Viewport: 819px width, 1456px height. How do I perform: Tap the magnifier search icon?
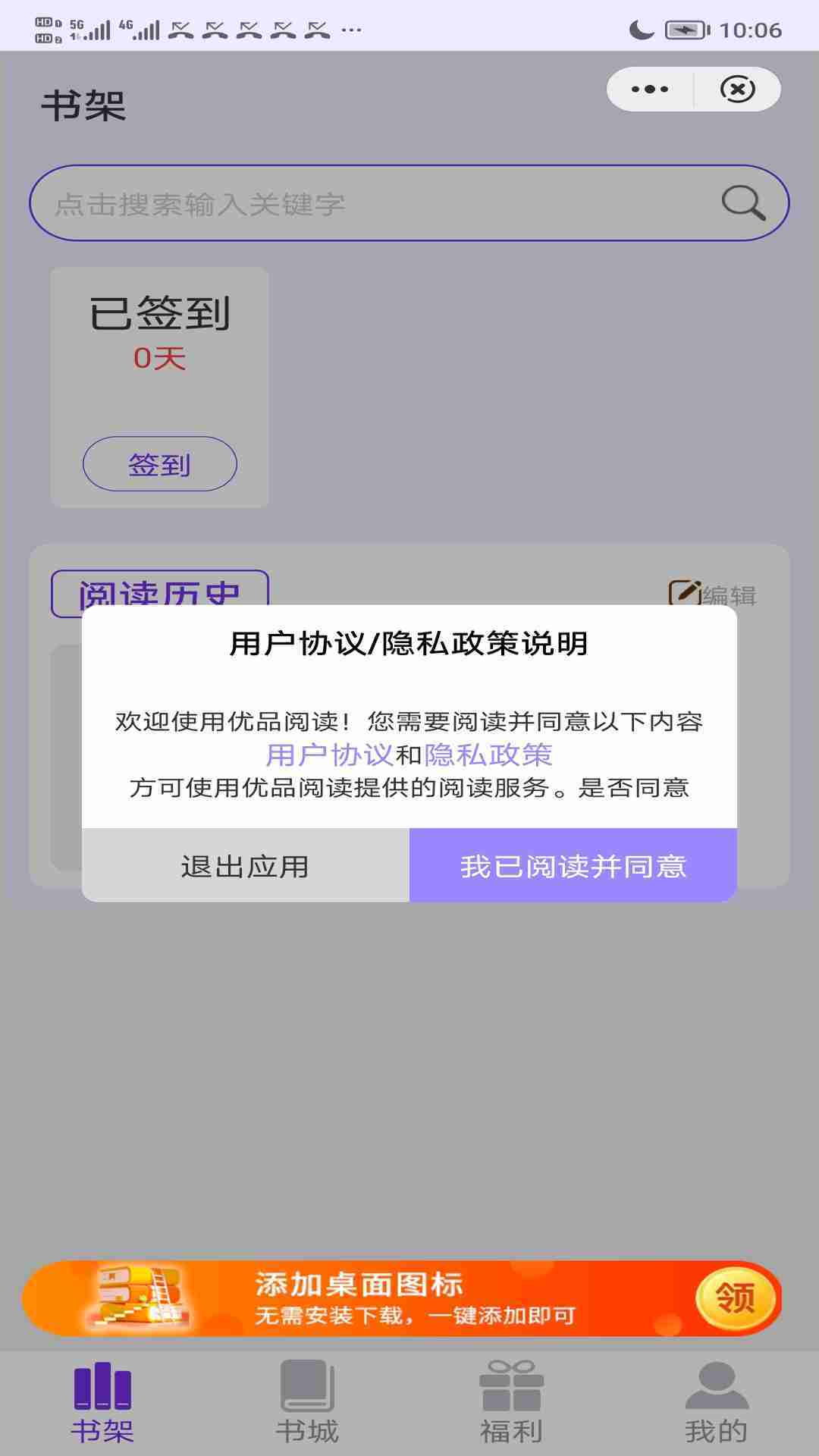742,202
